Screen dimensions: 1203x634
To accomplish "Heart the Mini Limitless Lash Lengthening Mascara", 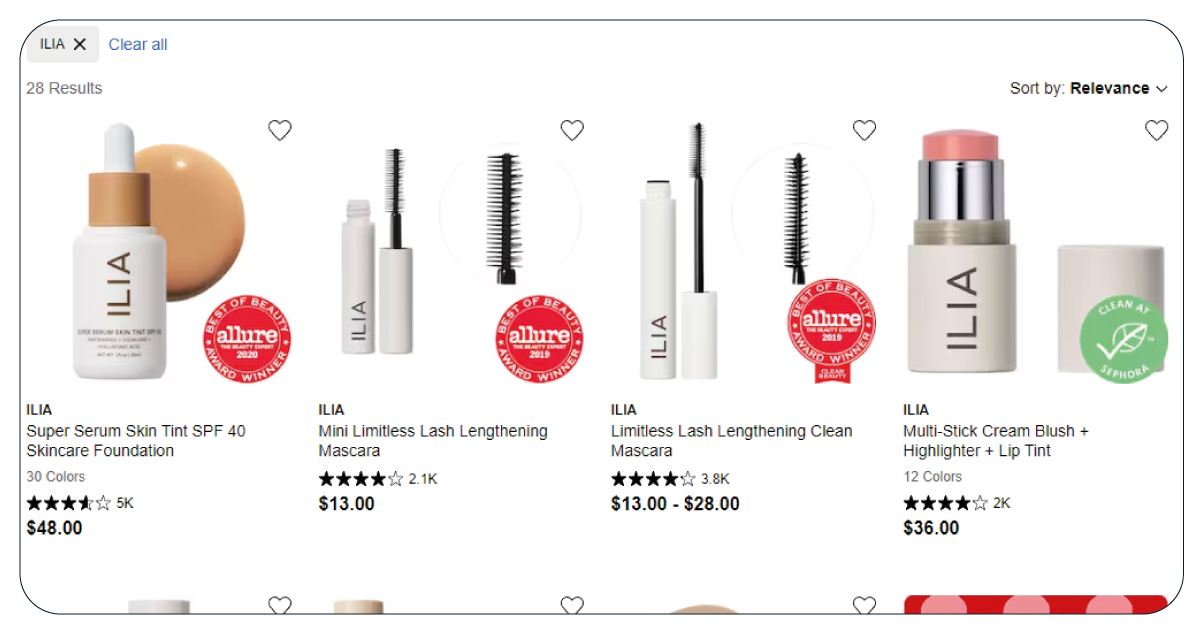I will [x=572, y=130].
